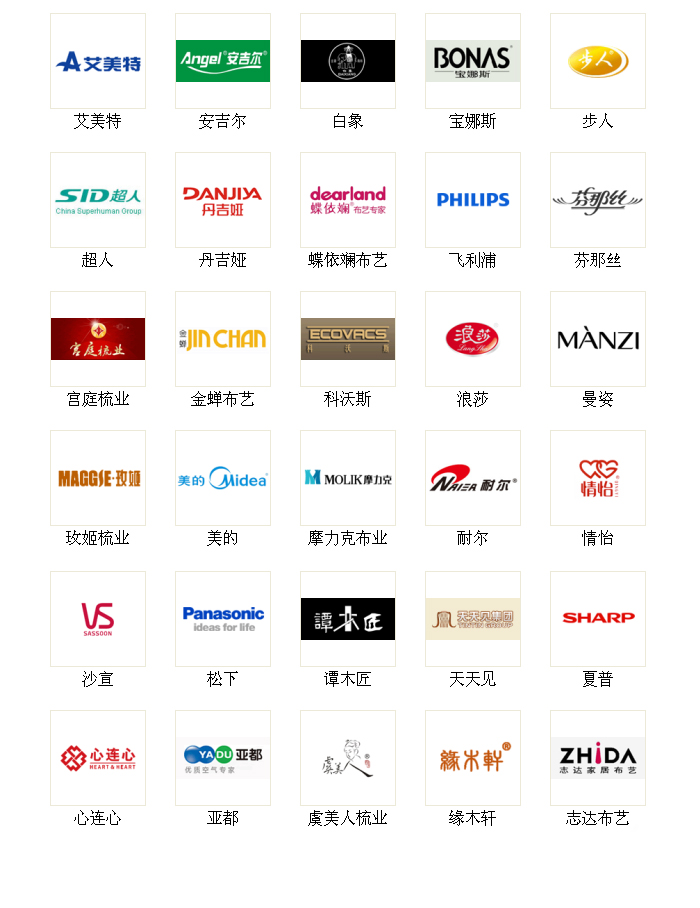Open the 曼姿 brand tile

coord(598,339)
